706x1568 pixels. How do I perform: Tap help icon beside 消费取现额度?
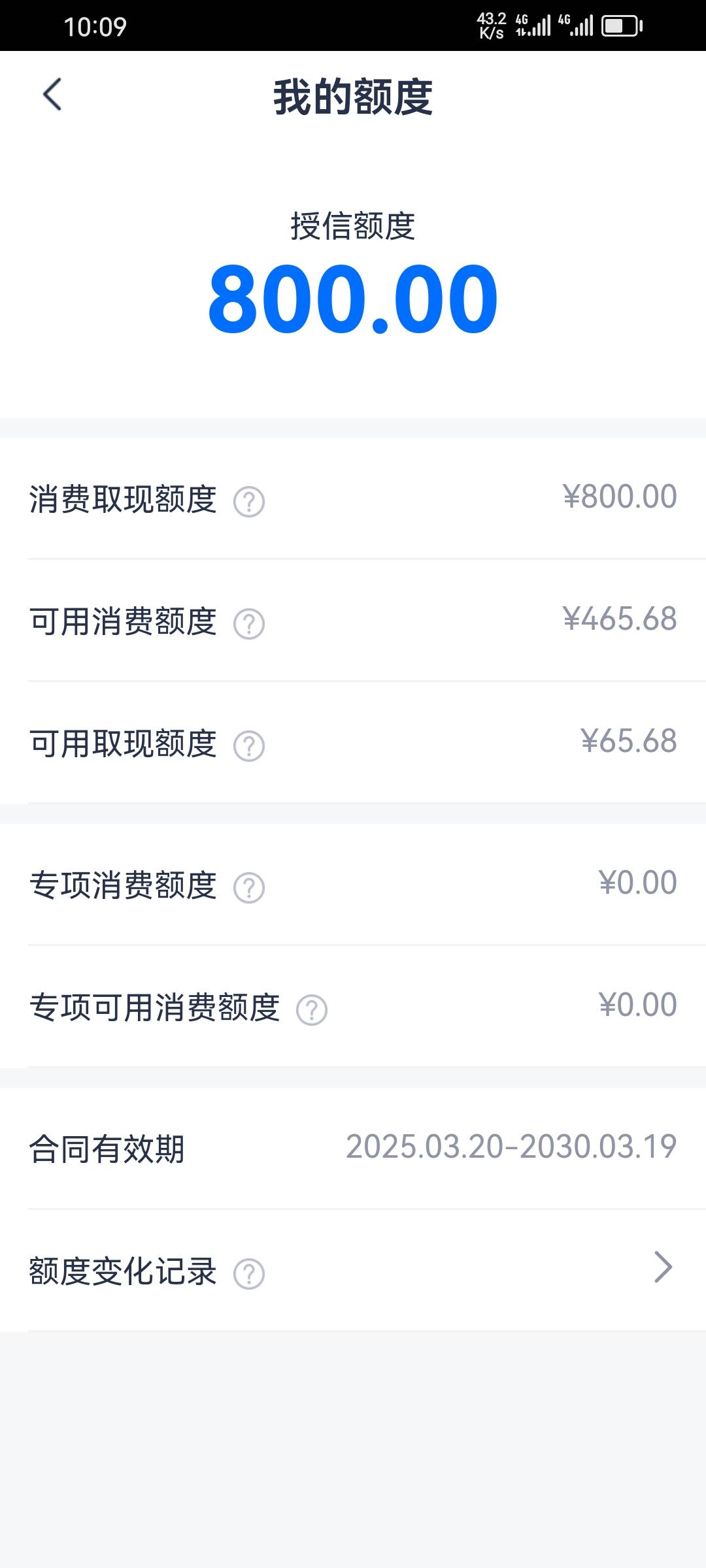click(x=249, y=502)
